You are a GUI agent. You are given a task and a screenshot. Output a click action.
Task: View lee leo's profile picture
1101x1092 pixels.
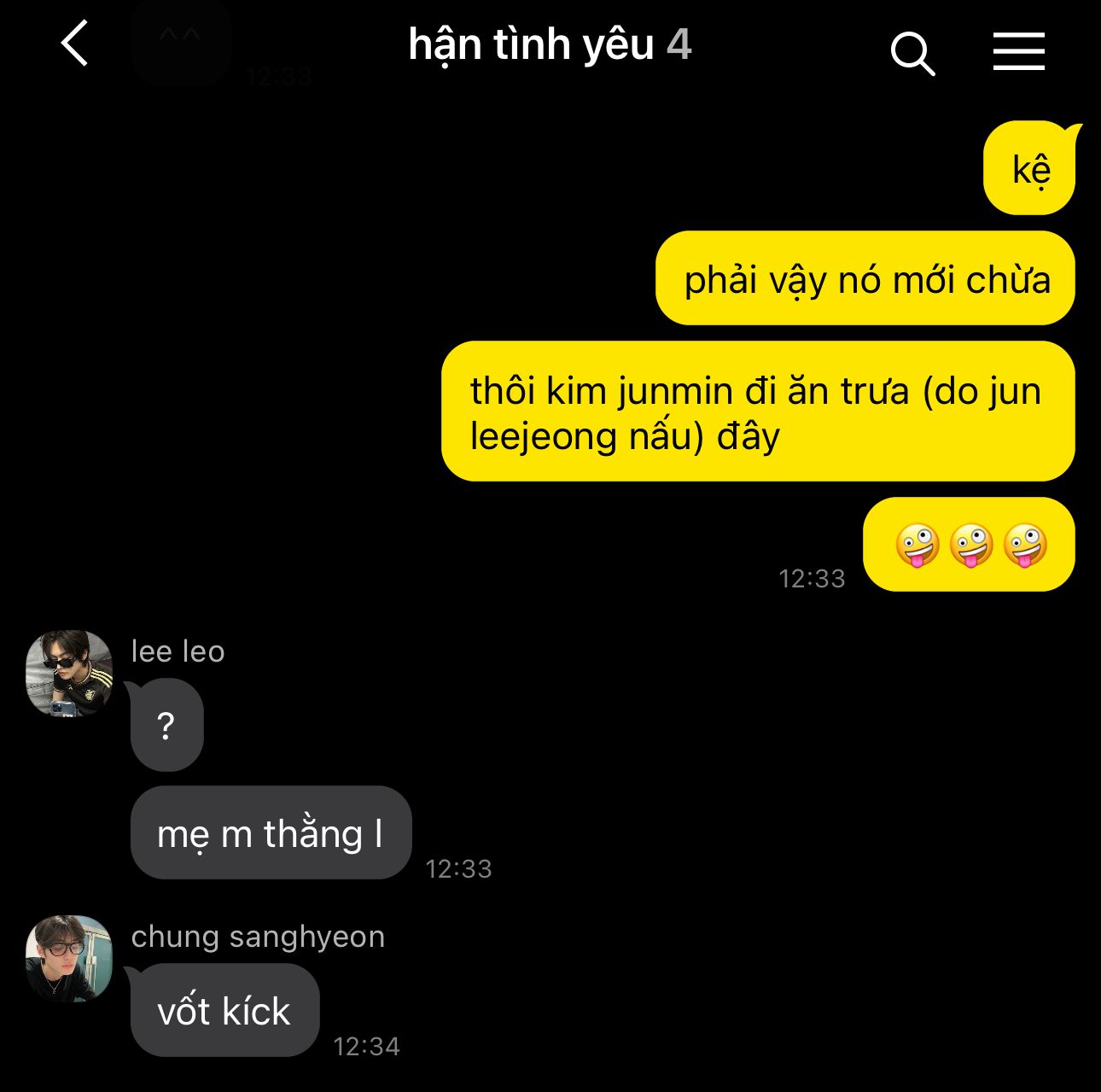[x=69, y=673]
